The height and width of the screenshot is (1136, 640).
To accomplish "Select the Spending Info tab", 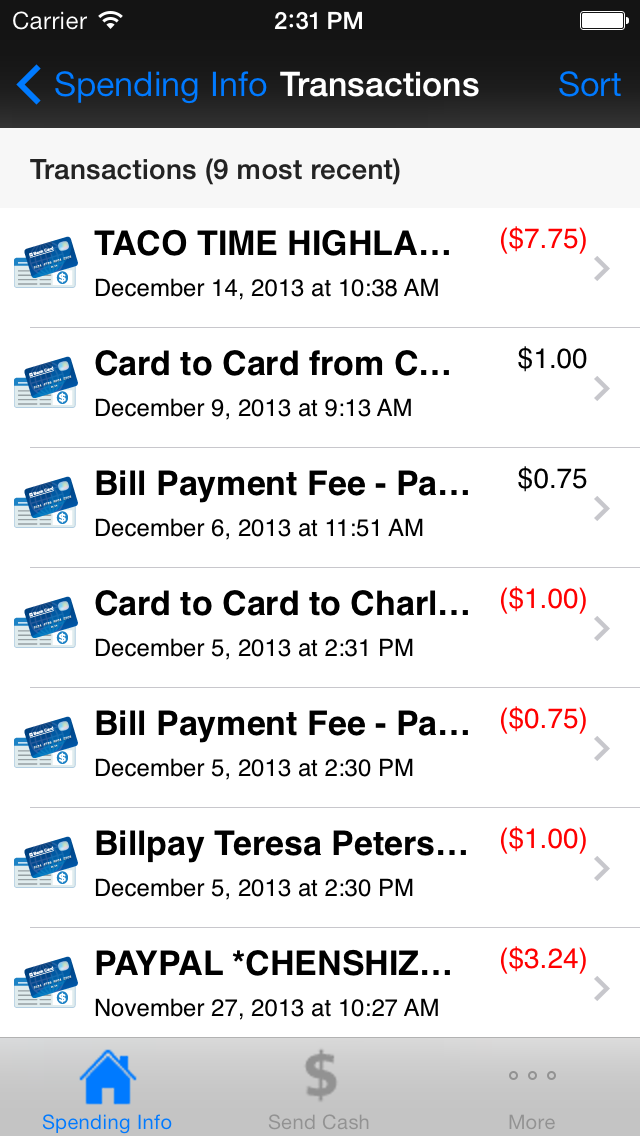I will point(107,1089).
